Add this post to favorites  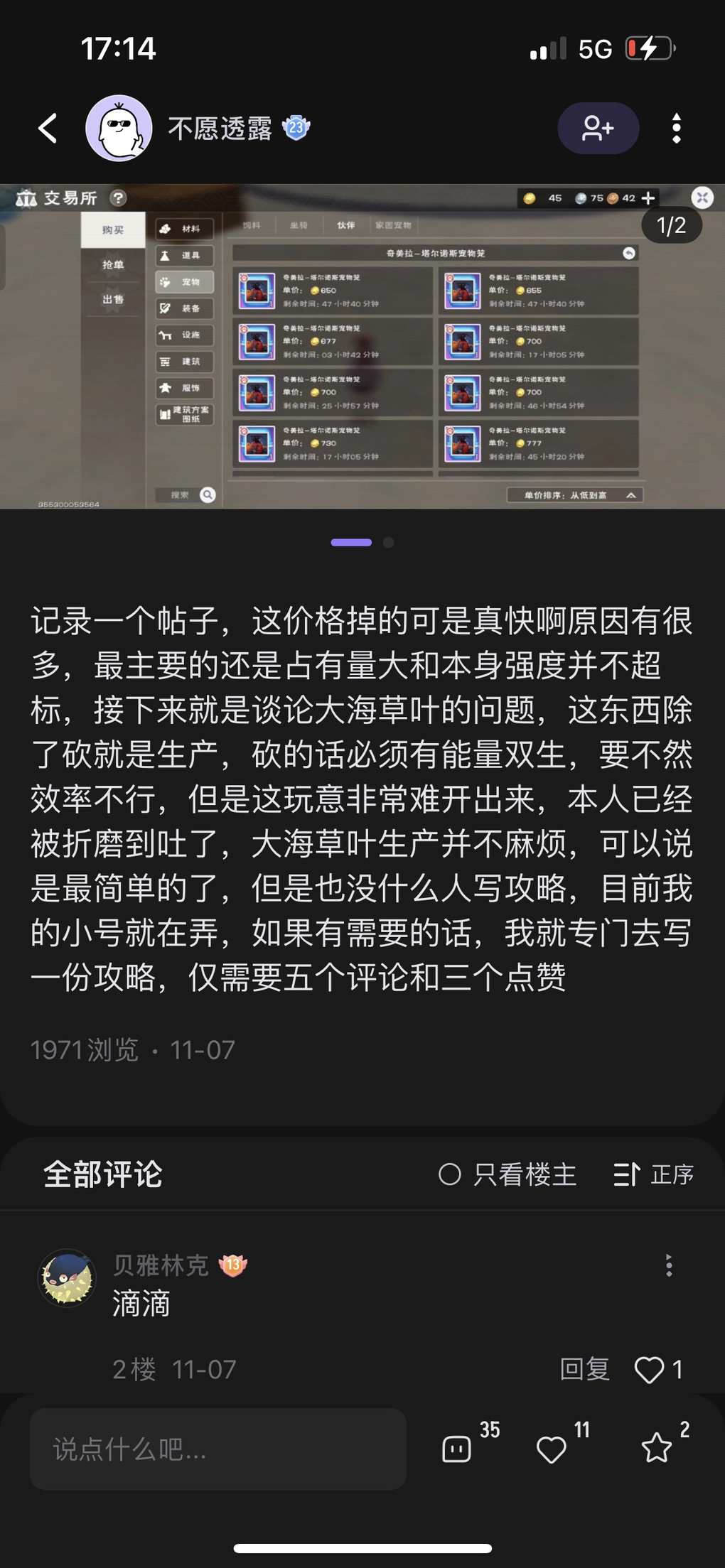pyautogui.click(x=656, y=1449)
